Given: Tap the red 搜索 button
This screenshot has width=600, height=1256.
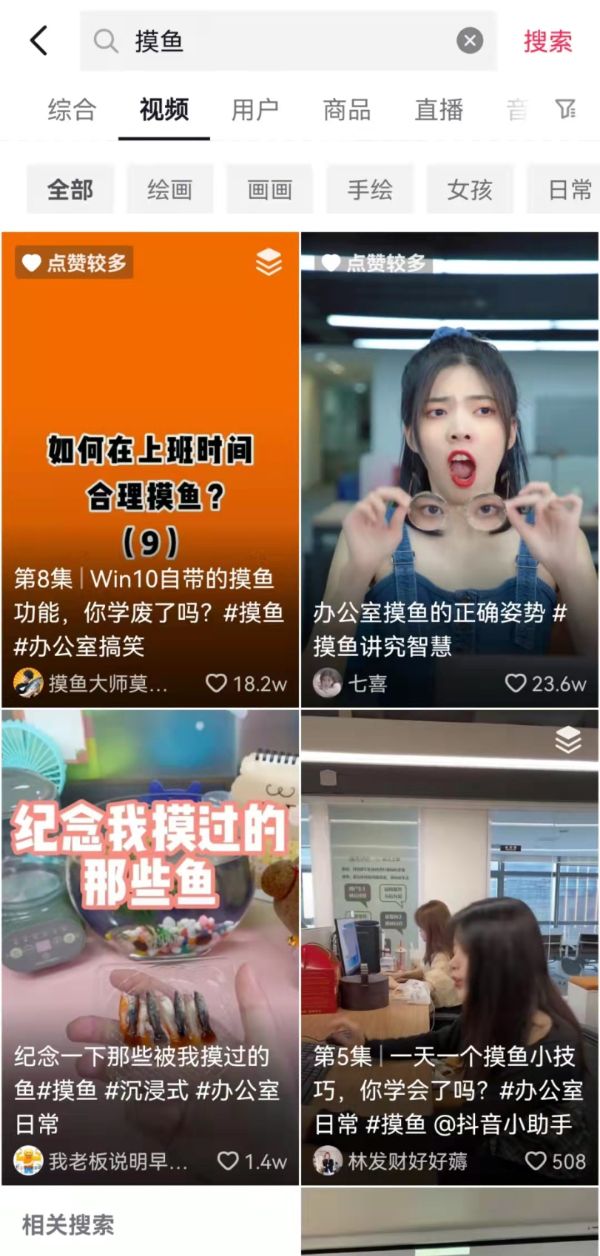Looking at the screenshot, I should pos(548,41).
